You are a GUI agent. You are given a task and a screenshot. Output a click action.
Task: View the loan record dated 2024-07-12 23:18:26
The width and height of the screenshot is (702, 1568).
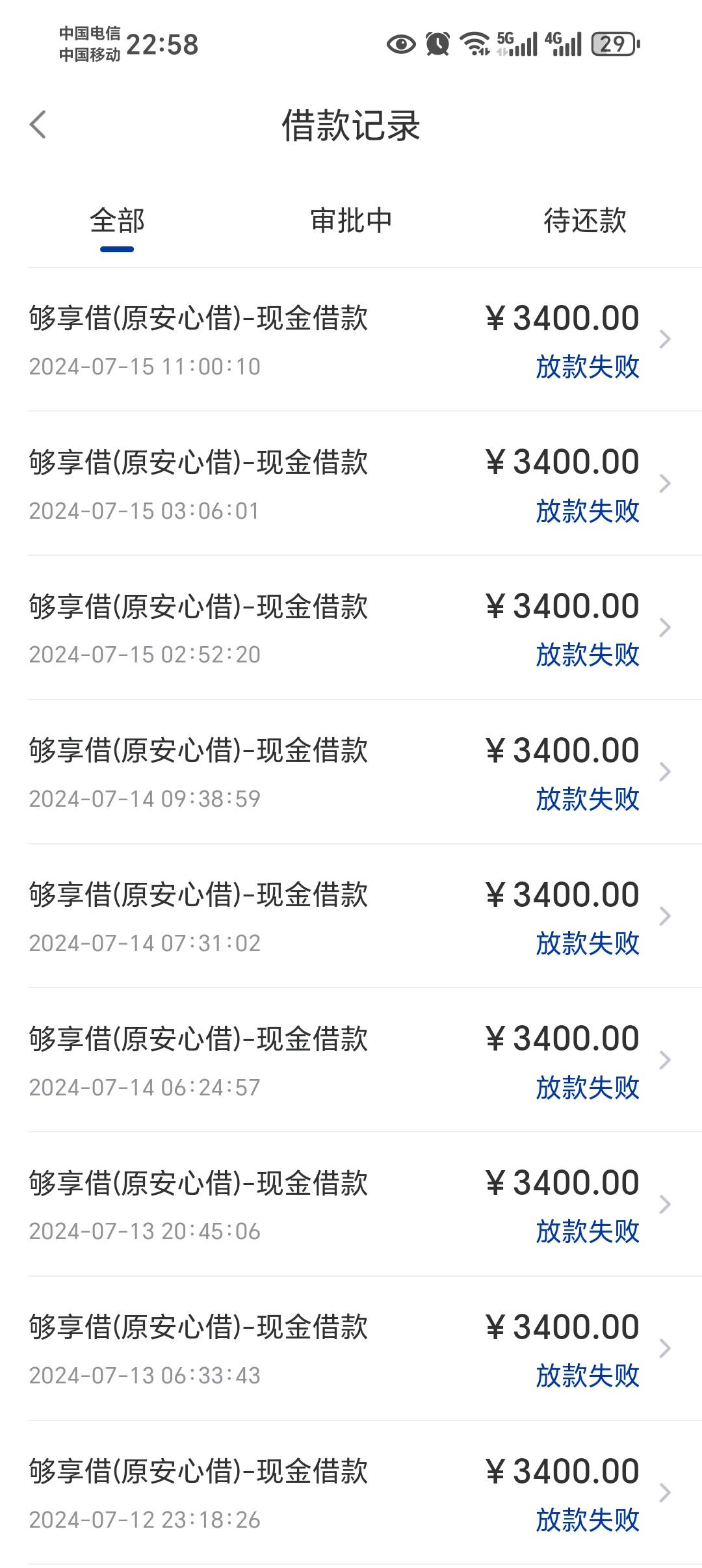365,1493
